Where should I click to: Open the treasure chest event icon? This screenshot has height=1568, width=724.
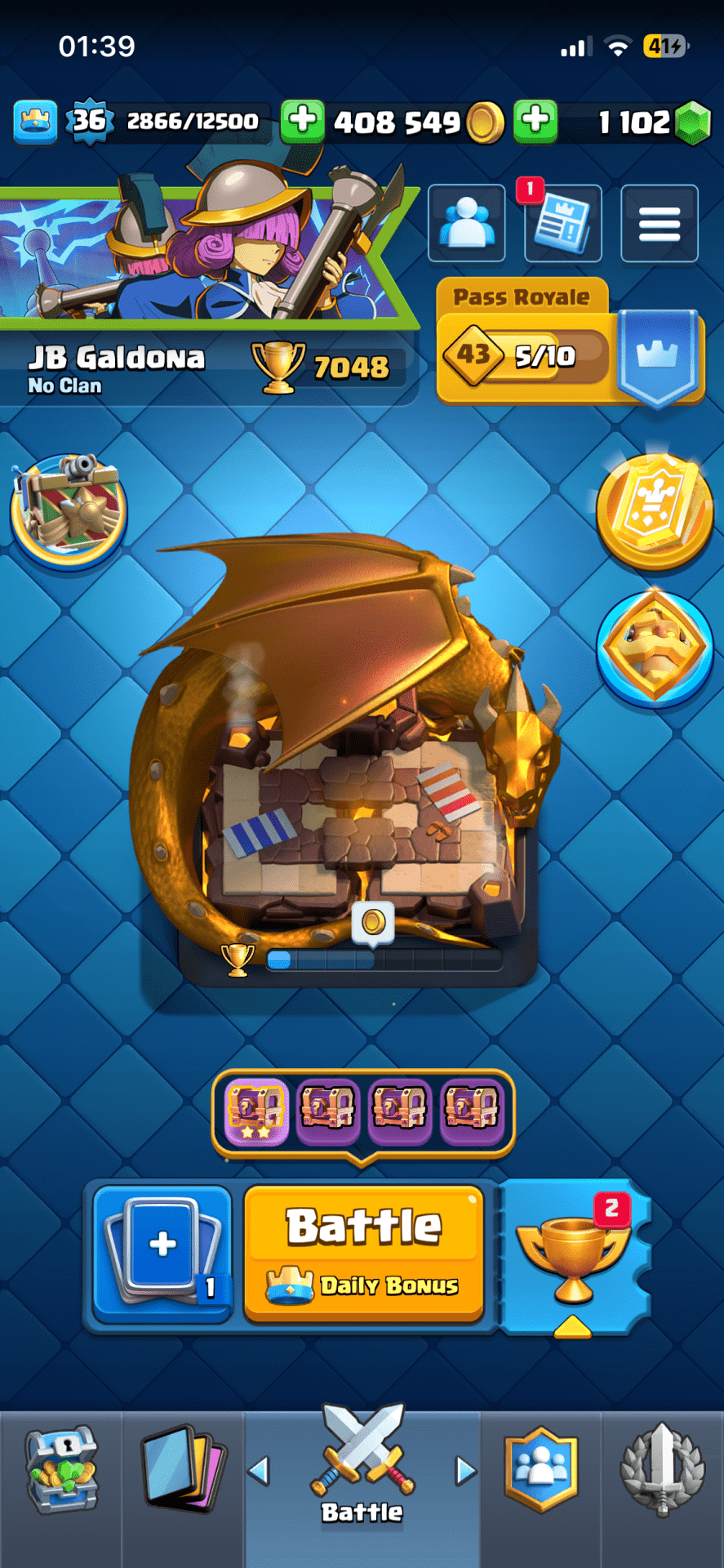coord(69,510)
